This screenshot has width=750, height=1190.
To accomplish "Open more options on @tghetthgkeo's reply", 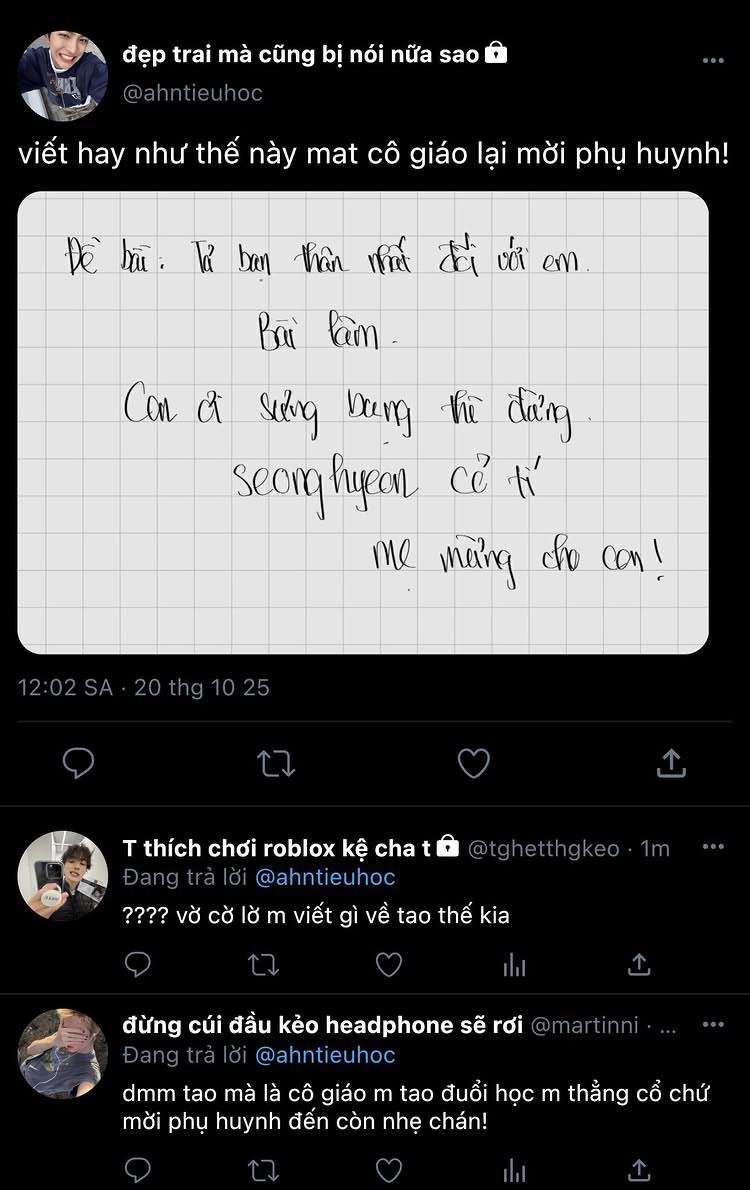I will pyautogui.click(x=712, y=847).
